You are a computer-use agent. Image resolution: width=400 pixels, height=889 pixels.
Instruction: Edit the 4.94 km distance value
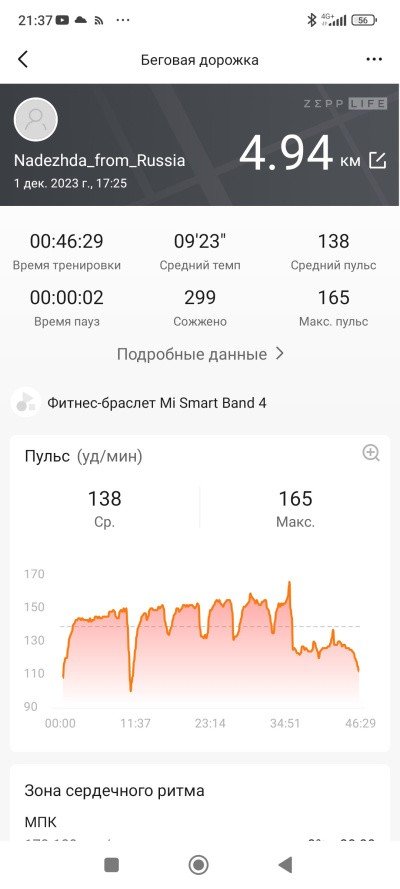tap(377, 161)
